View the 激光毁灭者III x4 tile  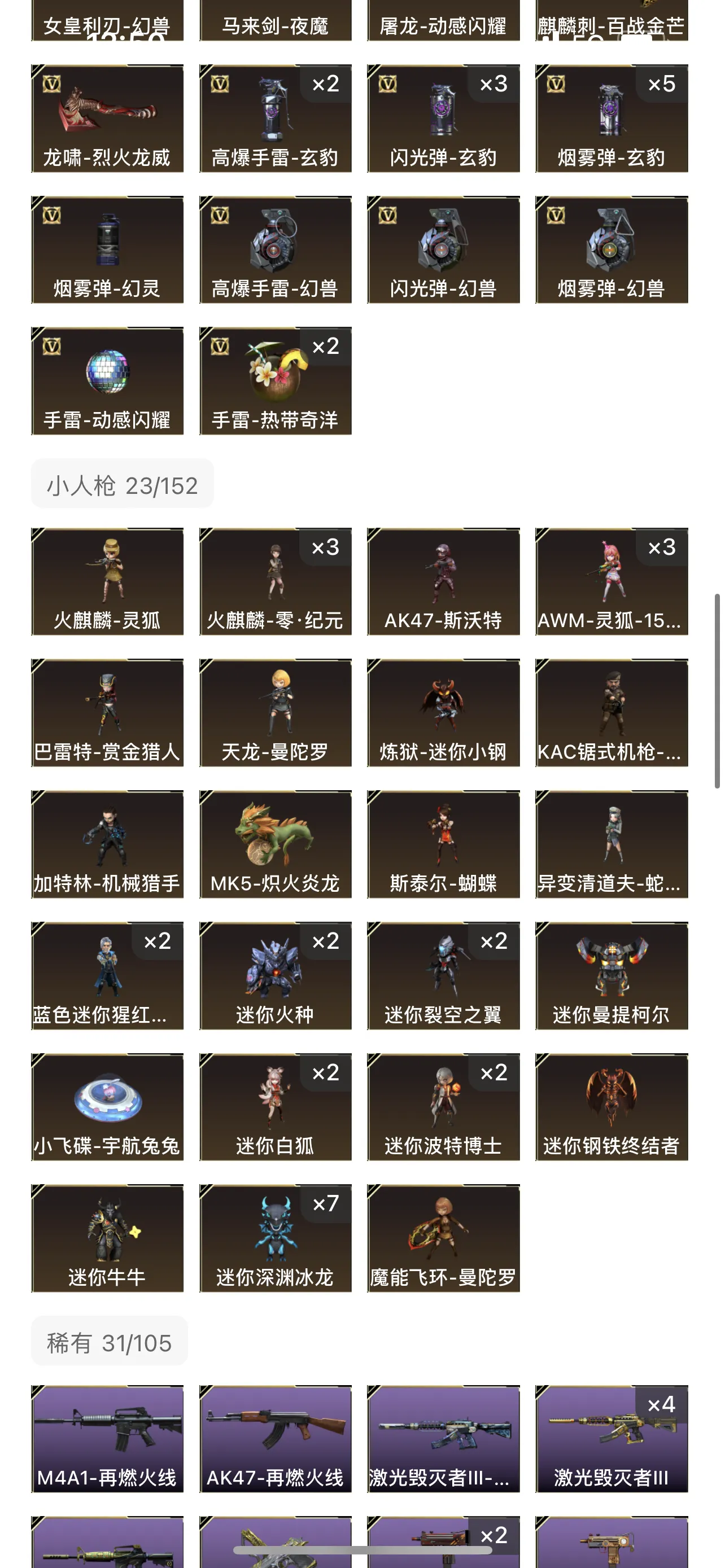tap(611, 1438)
